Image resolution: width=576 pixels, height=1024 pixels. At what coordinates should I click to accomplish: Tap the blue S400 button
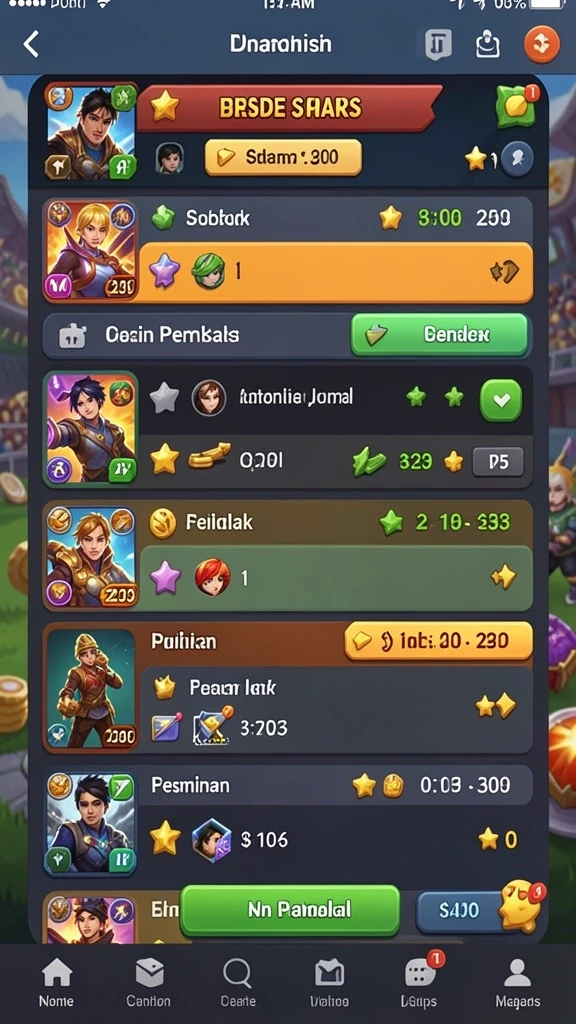pyautogui.click(x=459, y=910)
